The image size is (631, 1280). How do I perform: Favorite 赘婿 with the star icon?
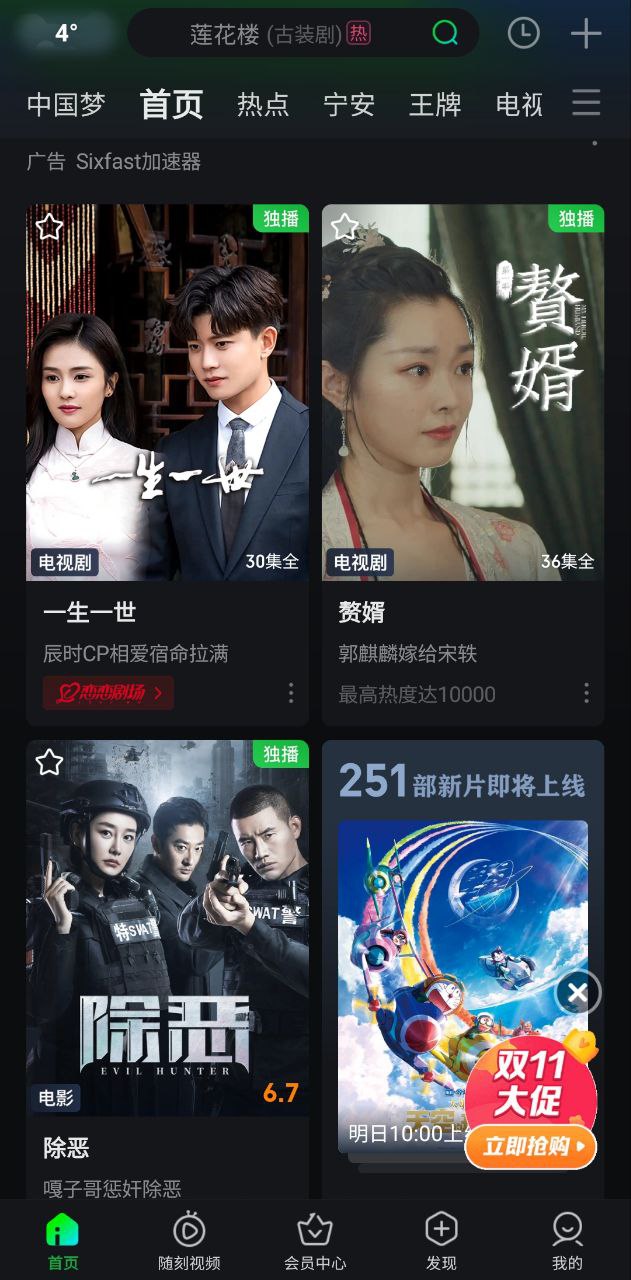tap(345, 227)
